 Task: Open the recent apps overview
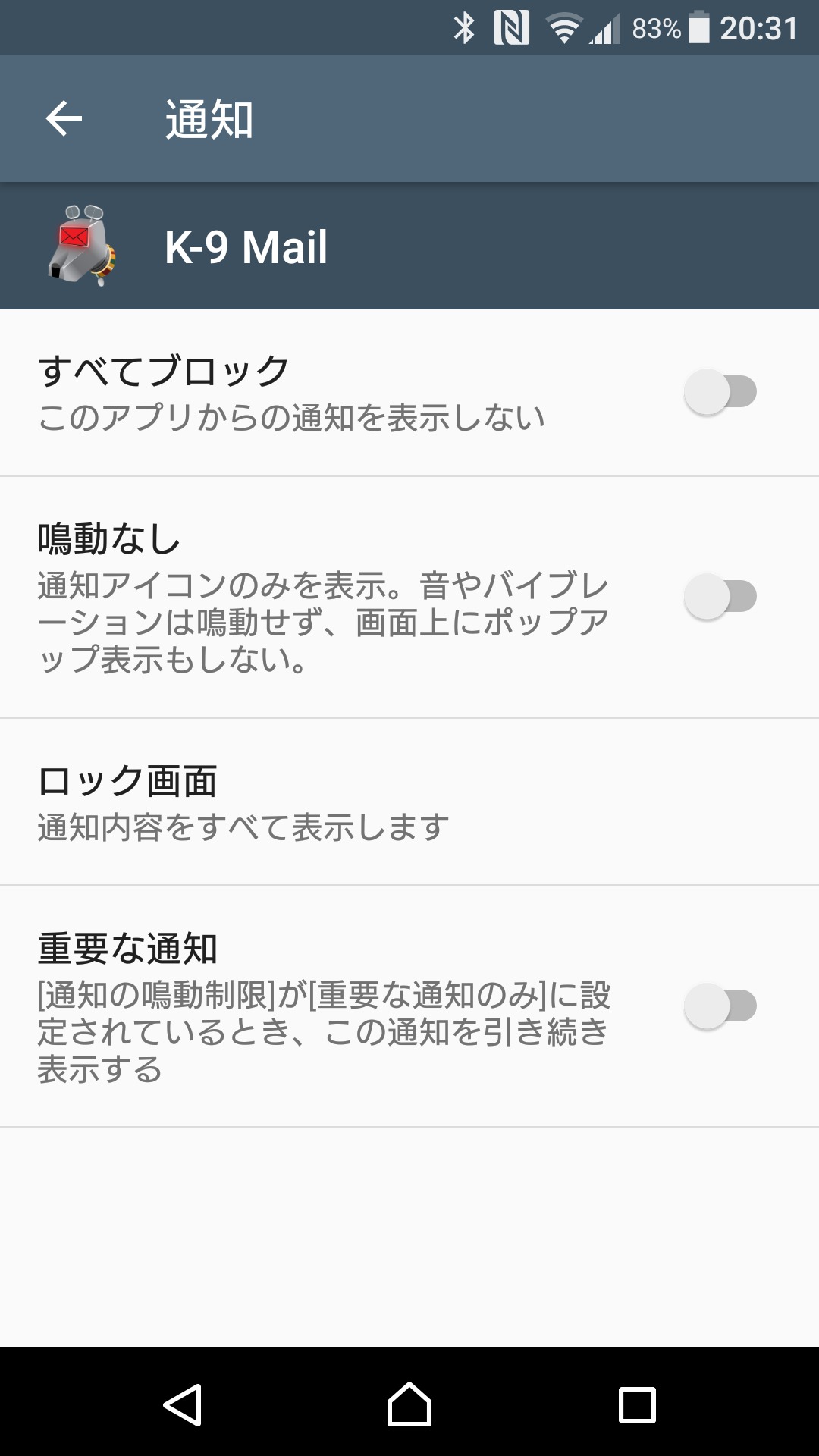point(637,1404)
